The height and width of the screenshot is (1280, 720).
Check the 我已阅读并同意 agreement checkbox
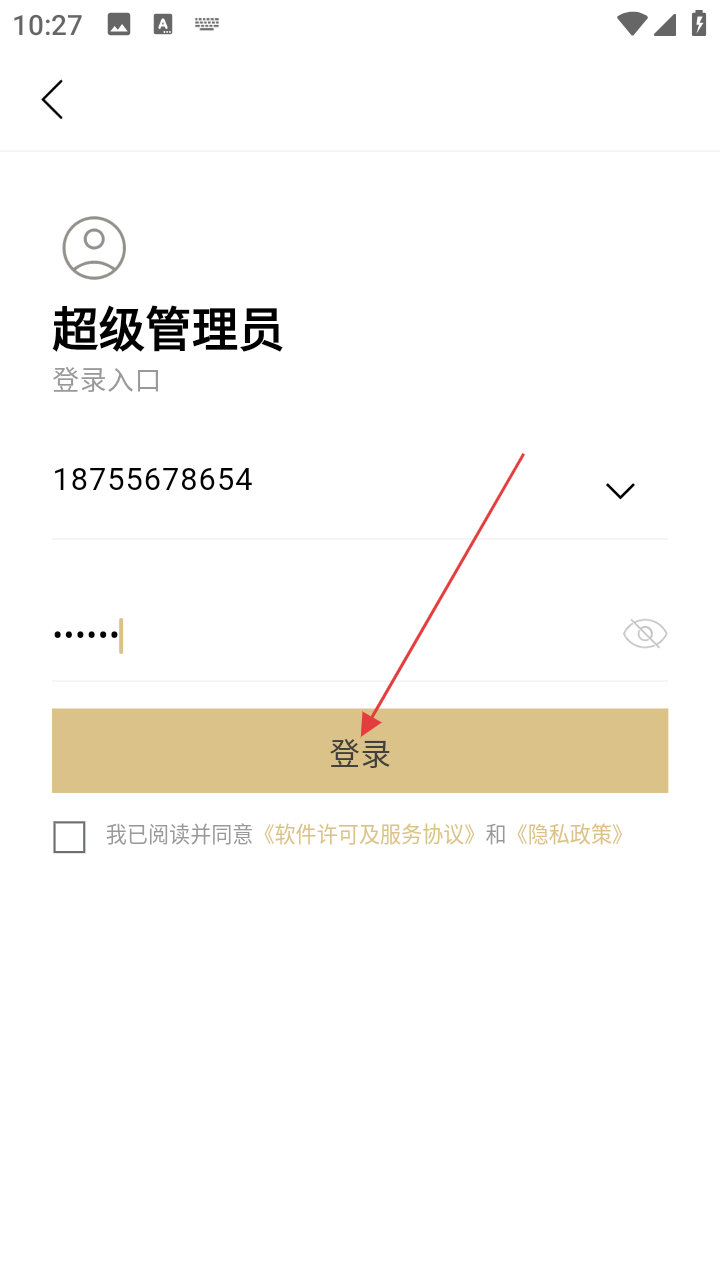click(69, 837)
